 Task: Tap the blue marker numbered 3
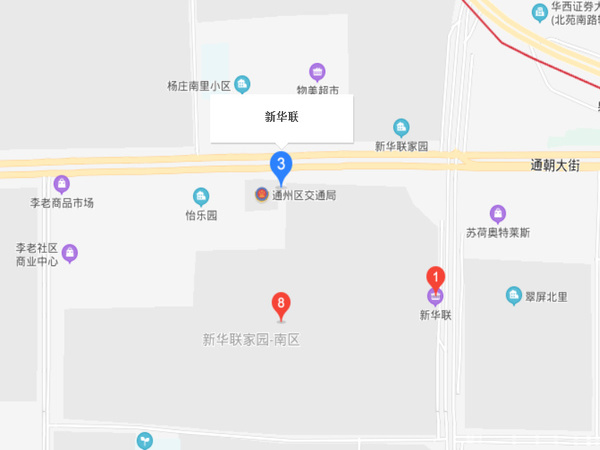coord(282,164)
